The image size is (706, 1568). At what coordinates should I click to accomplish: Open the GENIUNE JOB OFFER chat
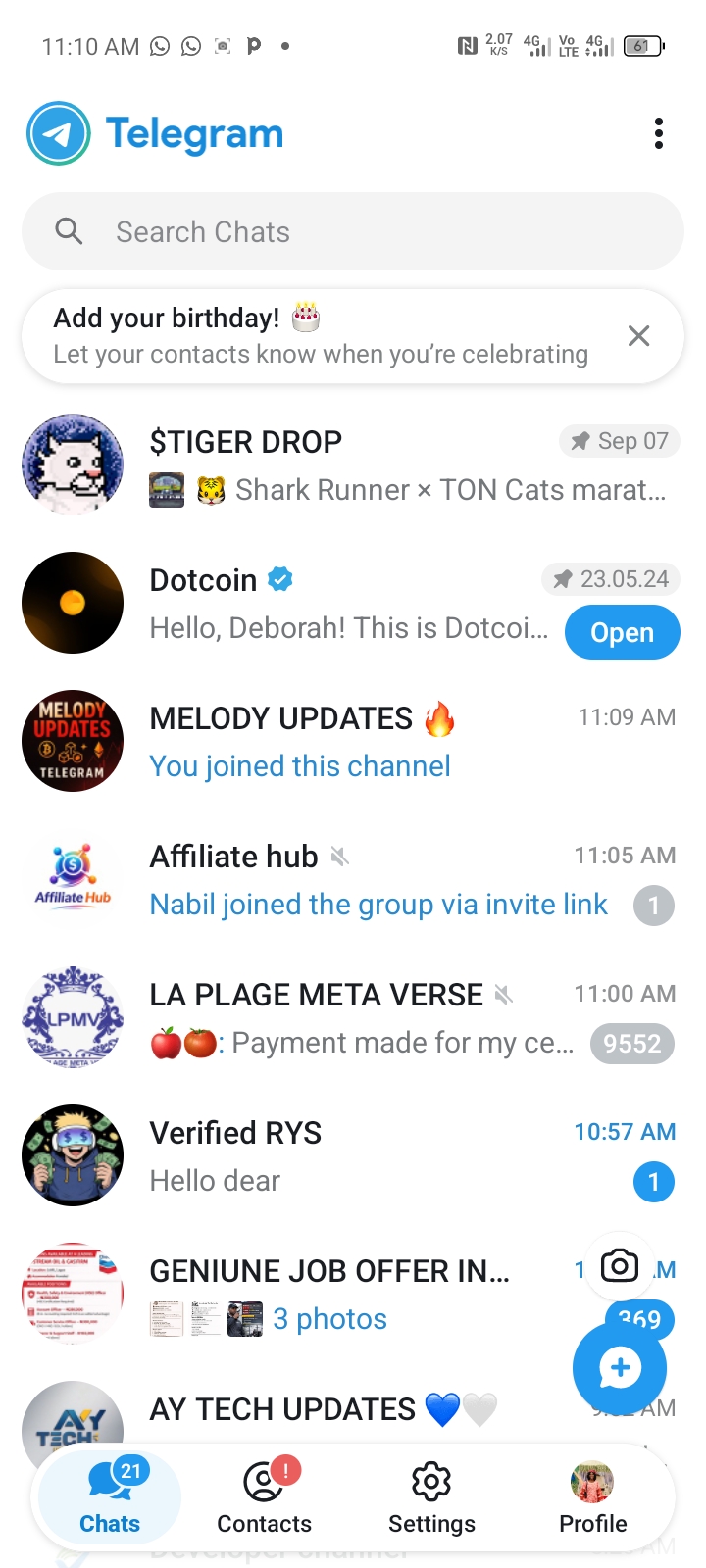(333, 1294)
